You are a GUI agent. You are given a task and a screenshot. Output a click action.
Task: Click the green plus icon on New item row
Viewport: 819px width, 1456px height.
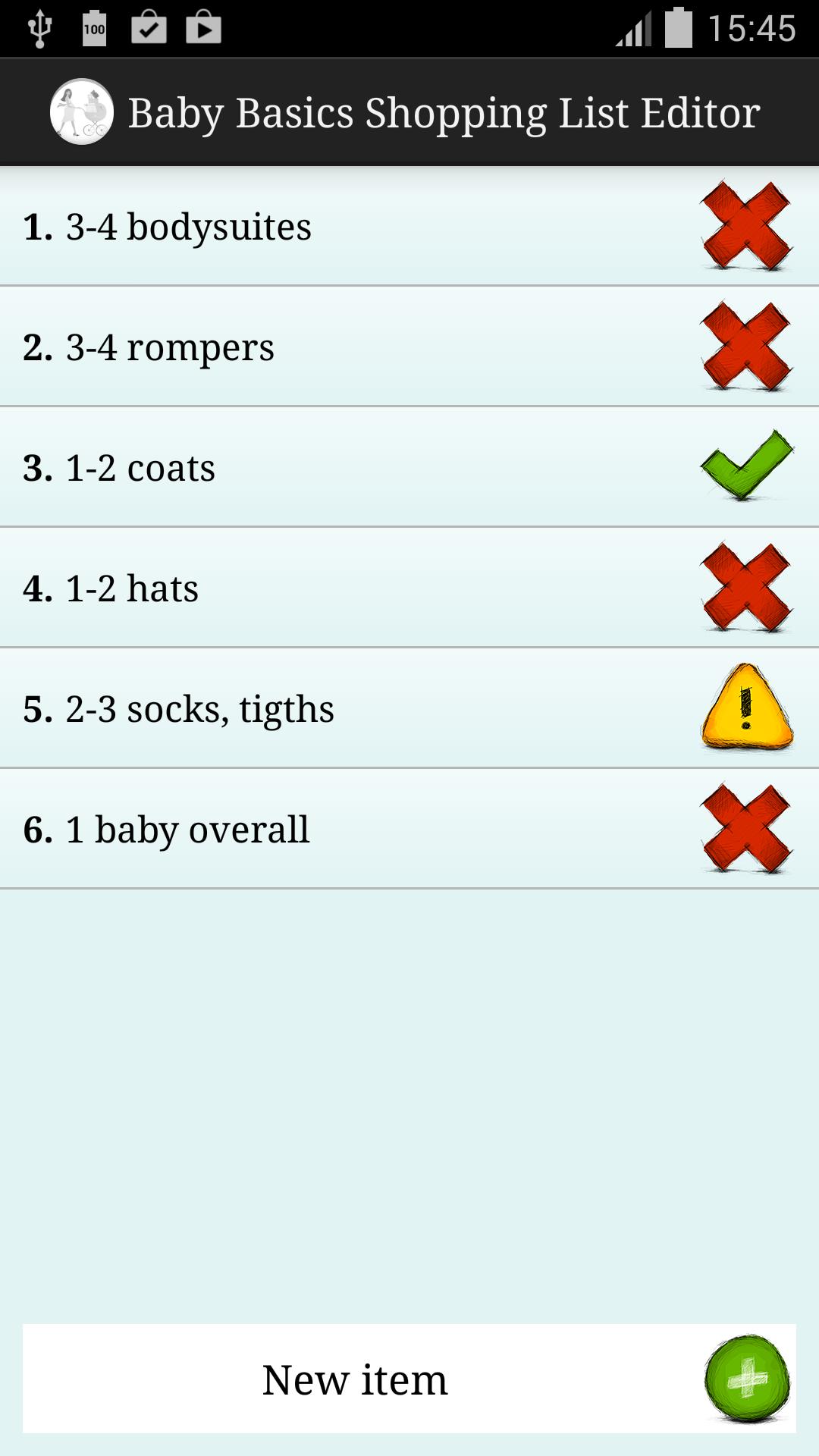(x=746, y=1380)
